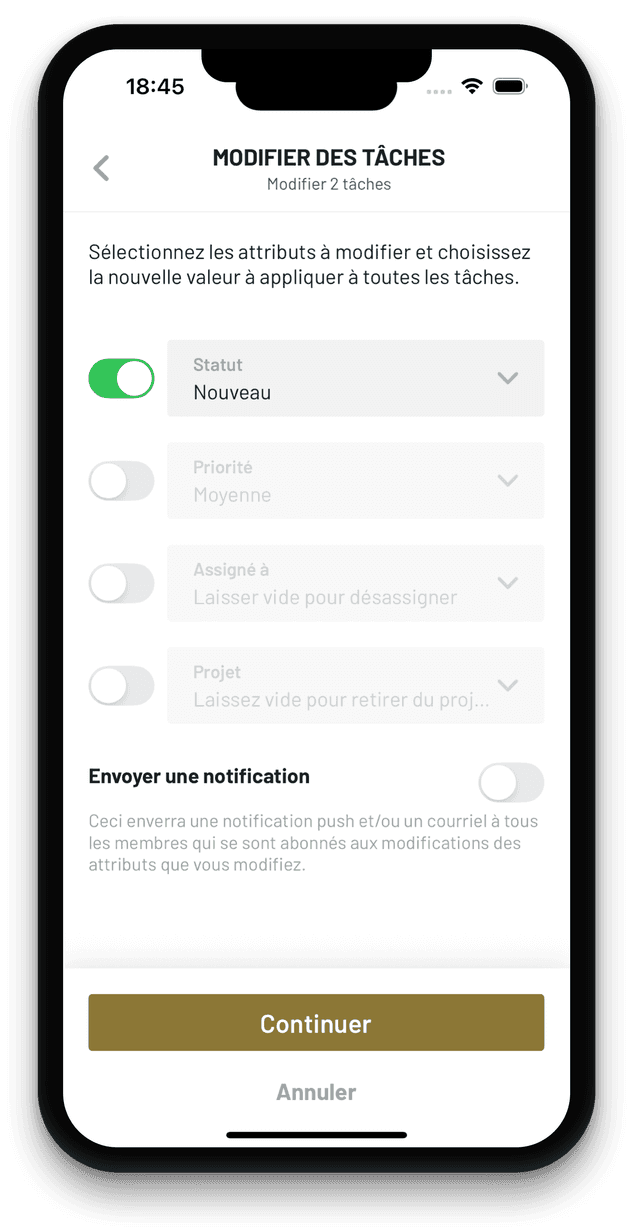The image size is (640, 1230).
Task: Cancel with the Annuler button
Action: 316,1092
